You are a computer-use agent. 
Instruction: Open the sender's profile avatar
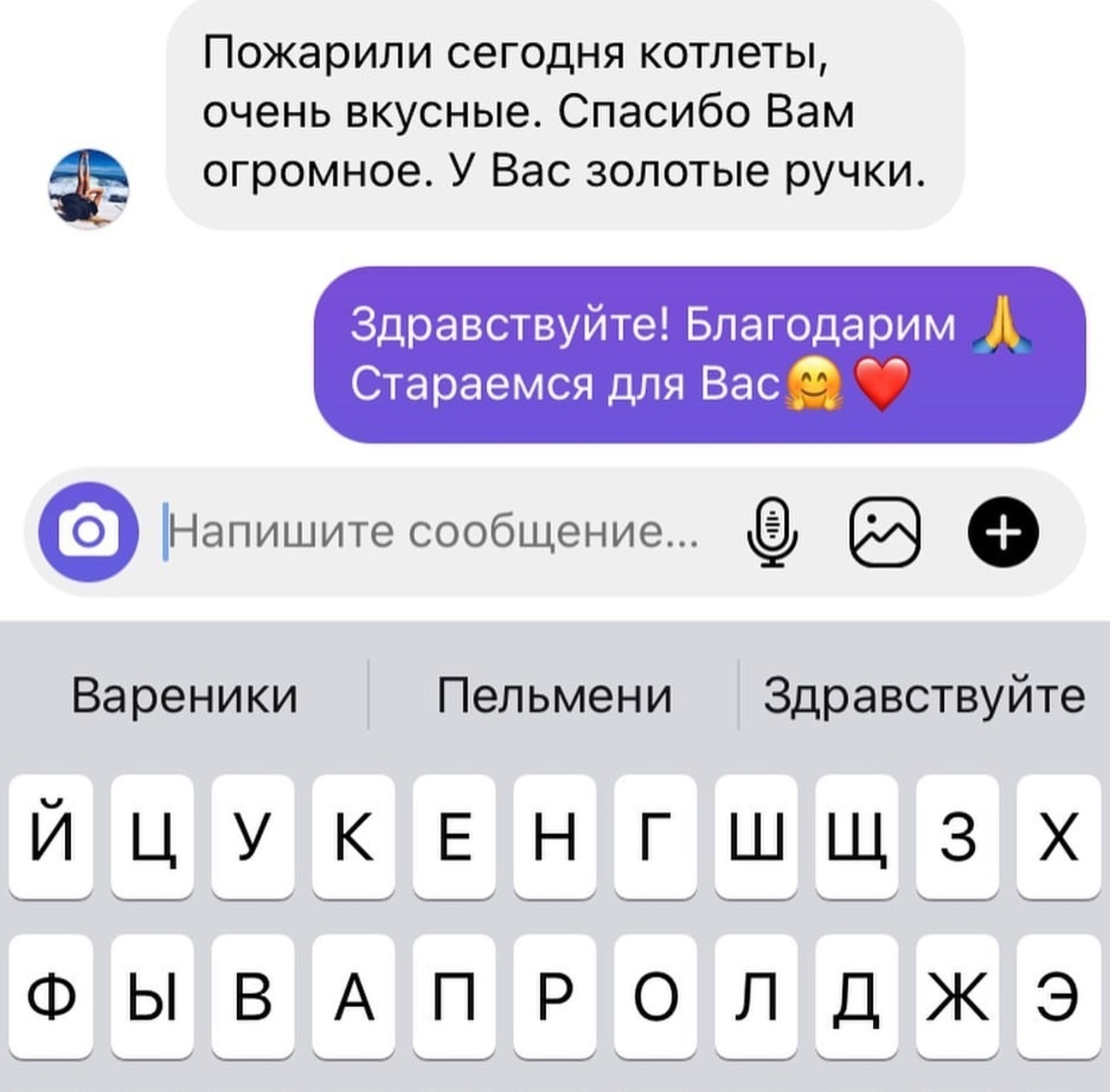click(x=89, y=187)
